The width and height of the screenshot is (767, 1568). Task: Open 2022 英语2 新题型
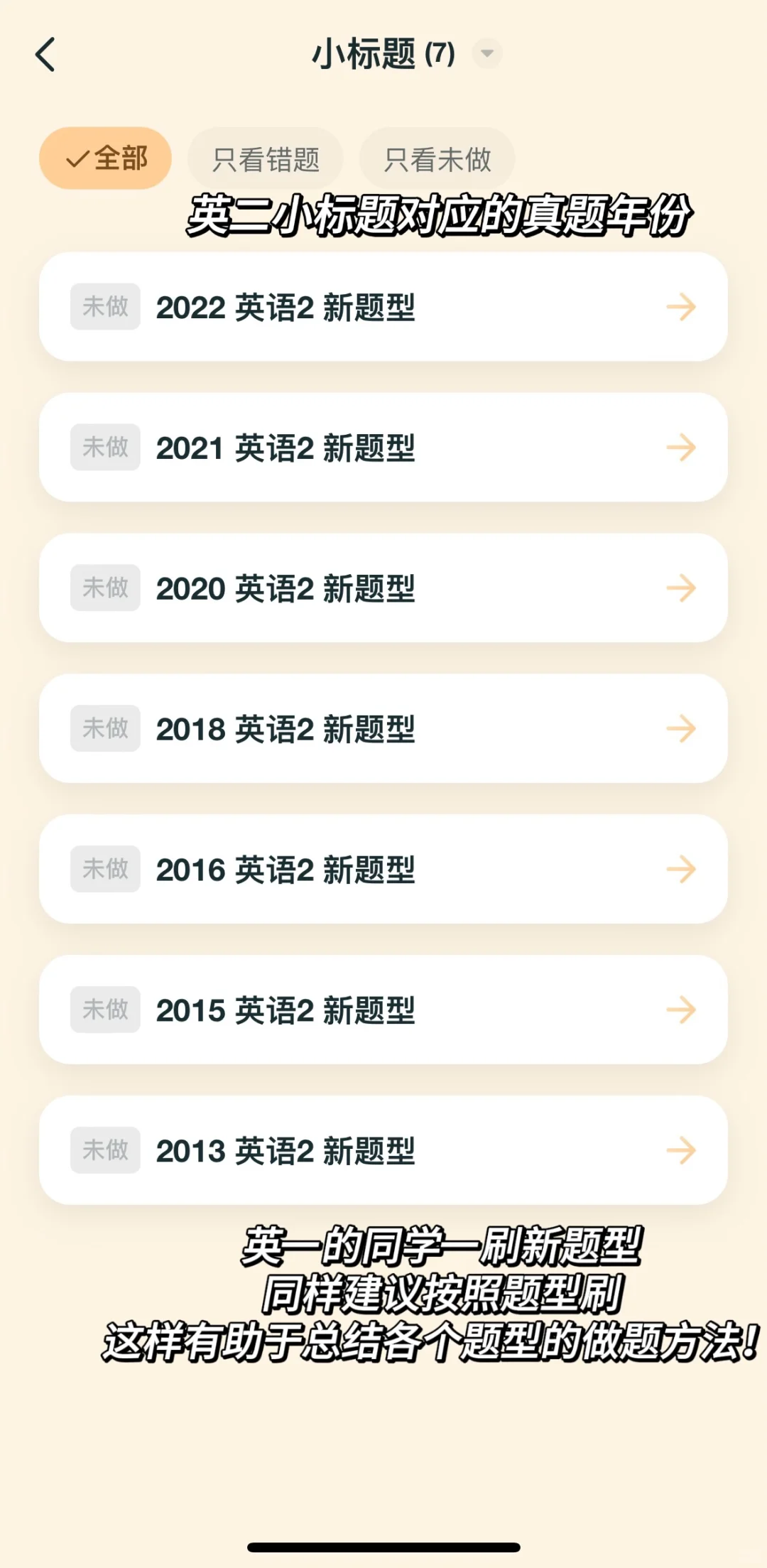(x=383, y=307)
